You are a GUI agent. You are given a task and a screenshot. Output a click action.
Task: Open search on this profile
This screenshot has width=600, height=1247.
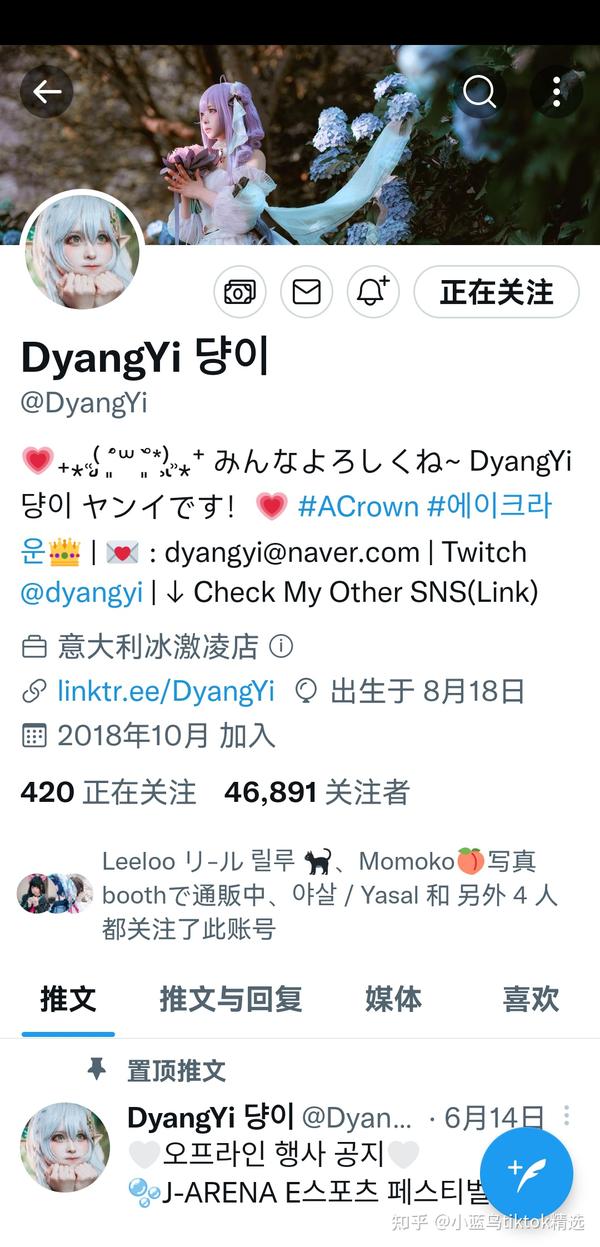click(x=480, y=92)
